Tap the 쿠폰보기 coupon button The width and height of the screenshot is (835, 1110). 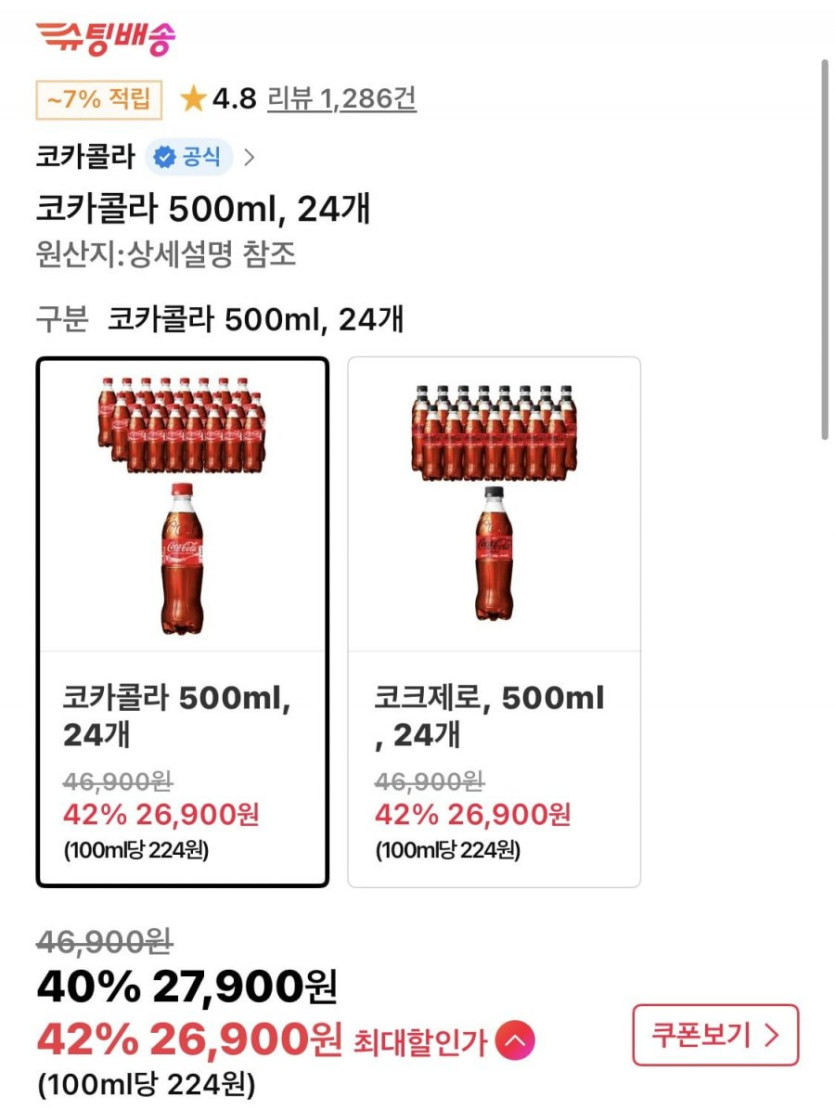pos(715,1035)
